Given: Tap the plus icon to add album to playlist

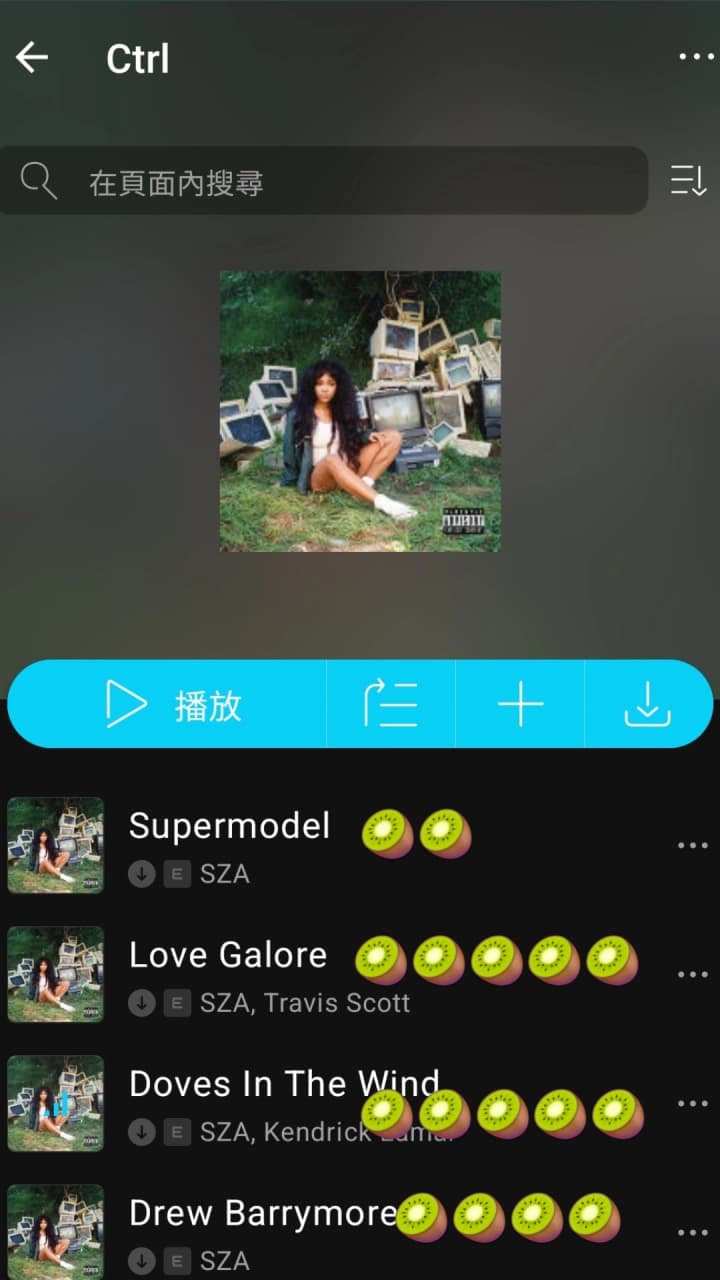Looking at the screenshot, I should pos(520,703).
